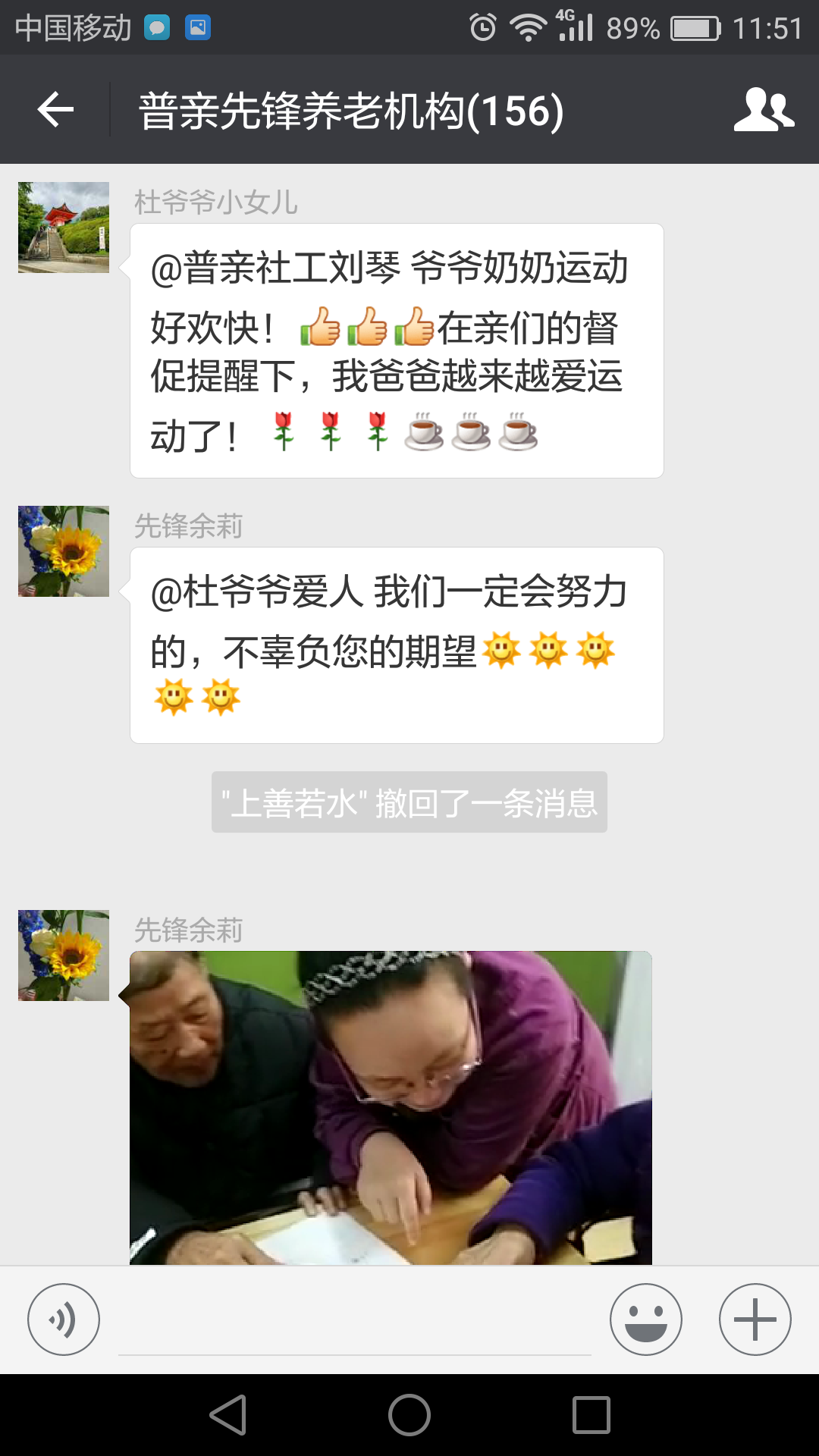Screen dimensions: 819x1456
Task: Open 先锋余莉's avatar above the photo message
Action: tap(64, 955)
